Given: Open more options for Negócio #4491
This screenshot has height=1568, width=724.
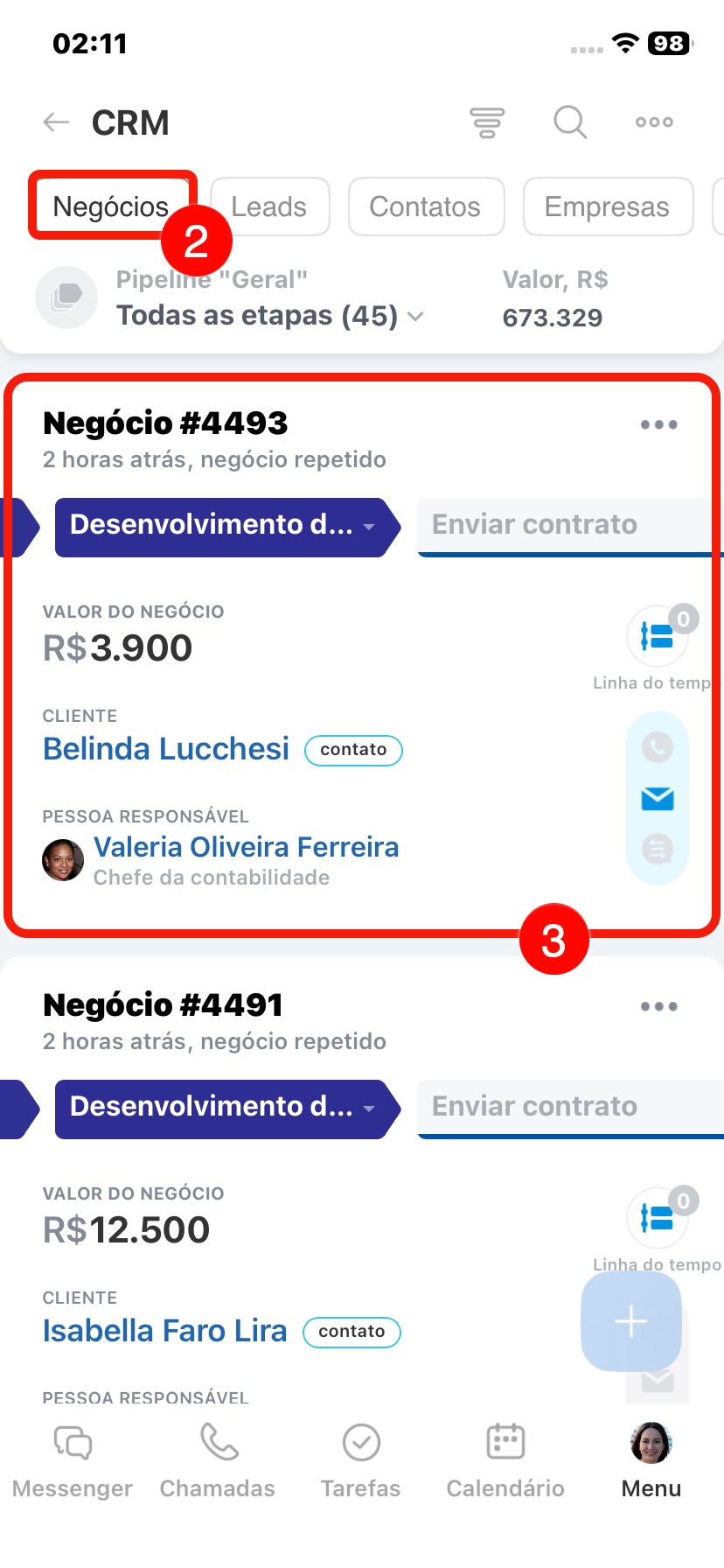Looking at the screenshot, I should (658, 1007).
